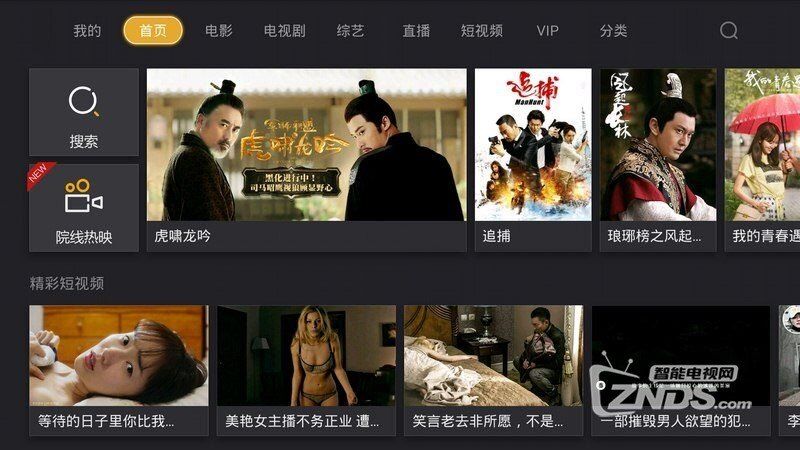Go to the VIP tab
Screen dimensions: 800x450
click(547, 30)
